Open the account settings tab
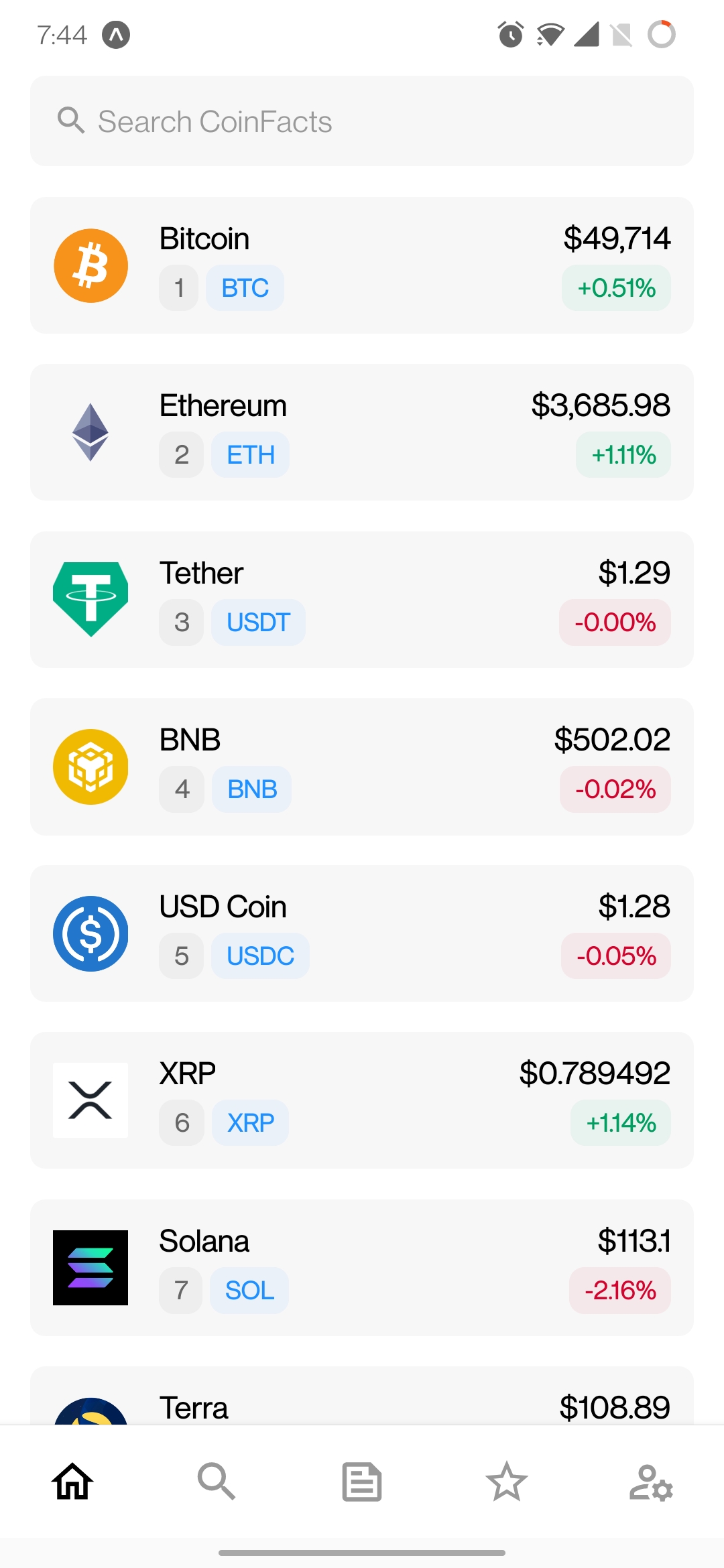Viewport: 724px width, 1568px height. [651, 1482]
